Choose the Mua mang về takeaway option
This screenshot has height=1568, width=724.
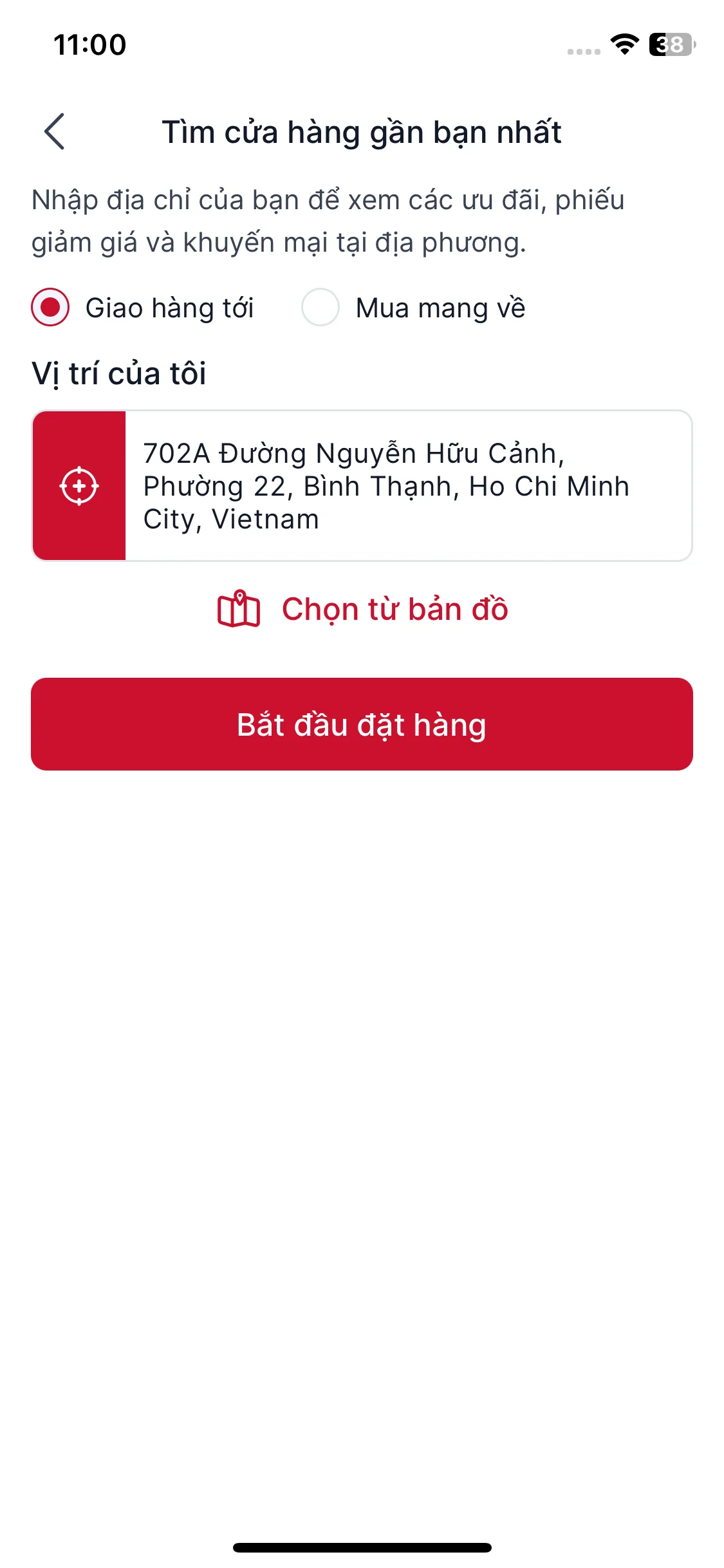click(x=320, y=308)
